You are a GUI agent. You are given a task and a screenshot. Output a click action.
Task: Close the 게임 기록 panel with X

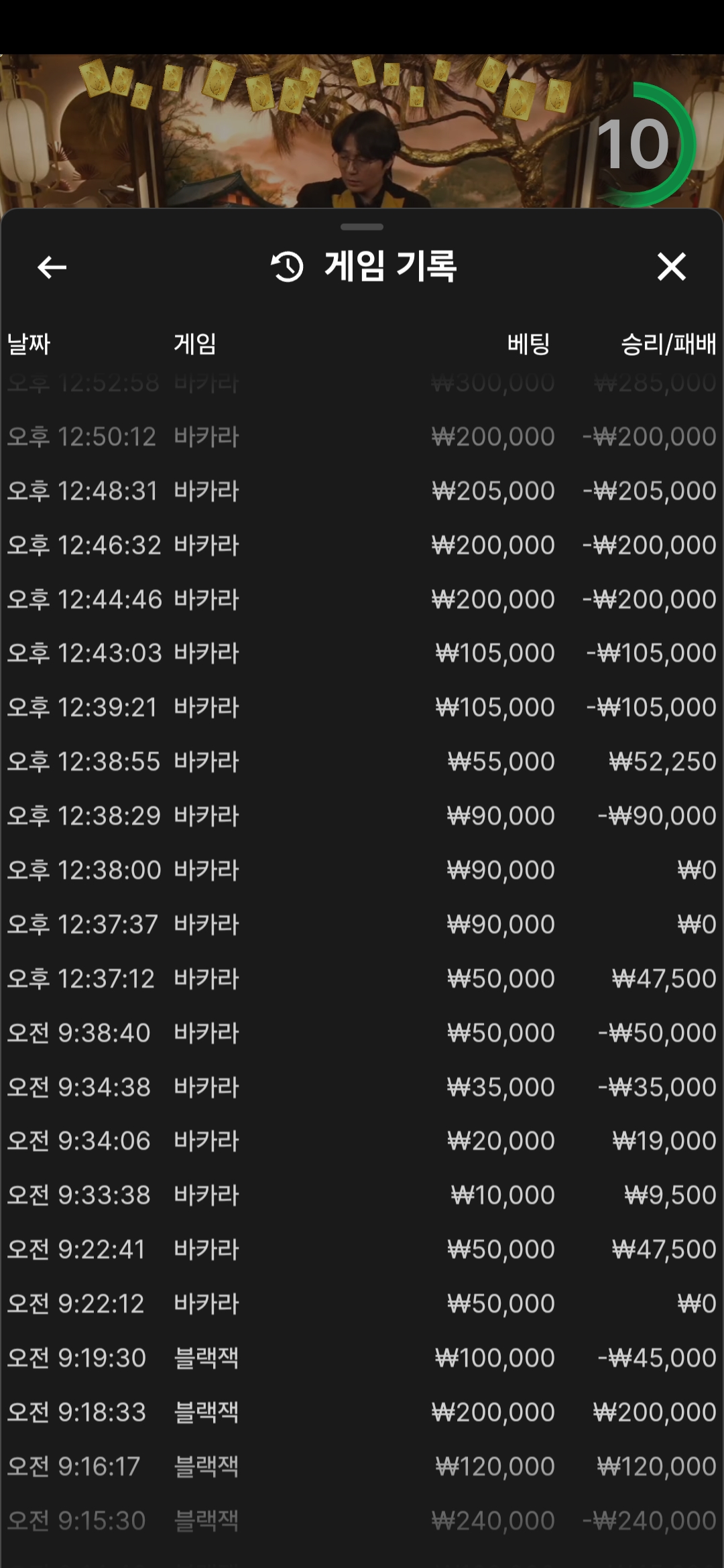point(671,267)
